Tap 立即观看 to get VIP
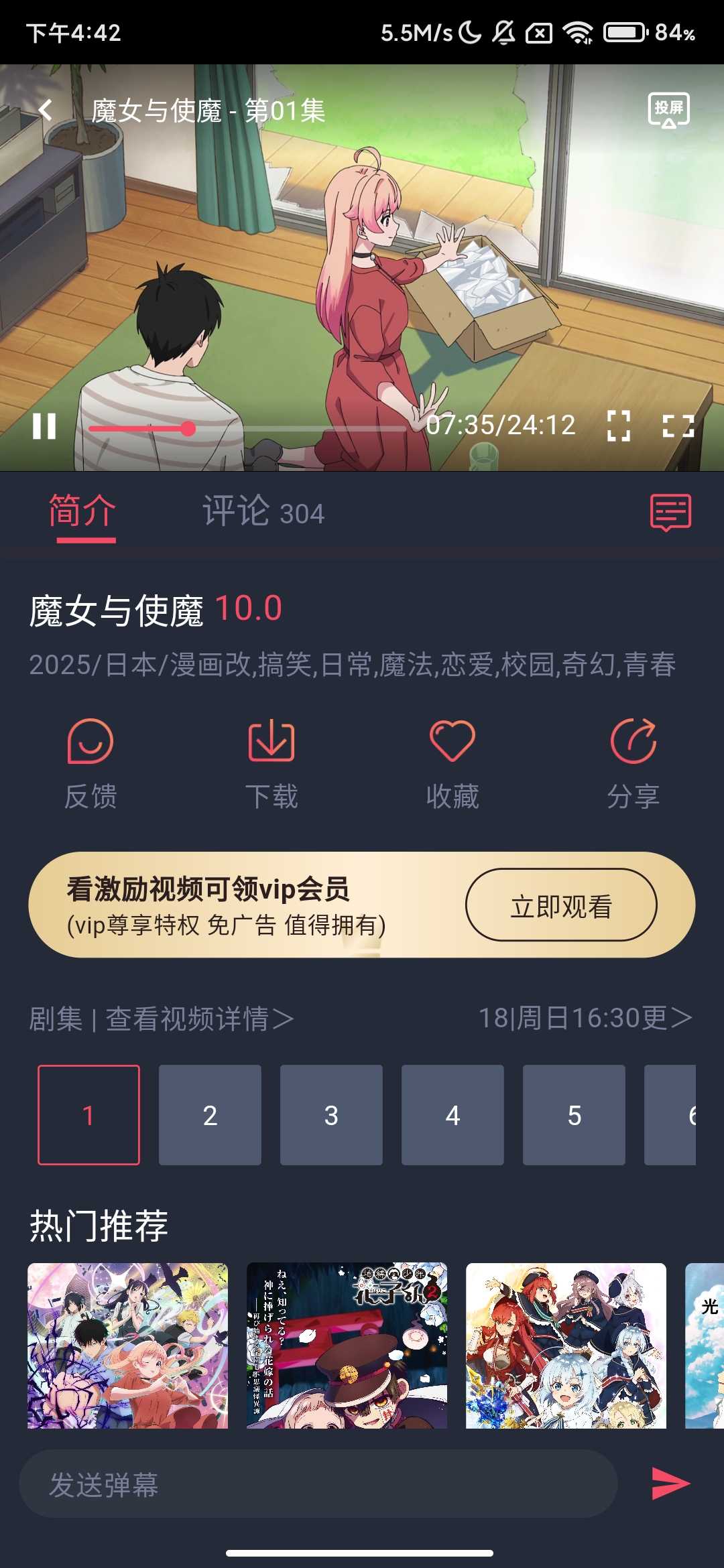The height and width of the screenshot is (1568, 724). point(561,905)
